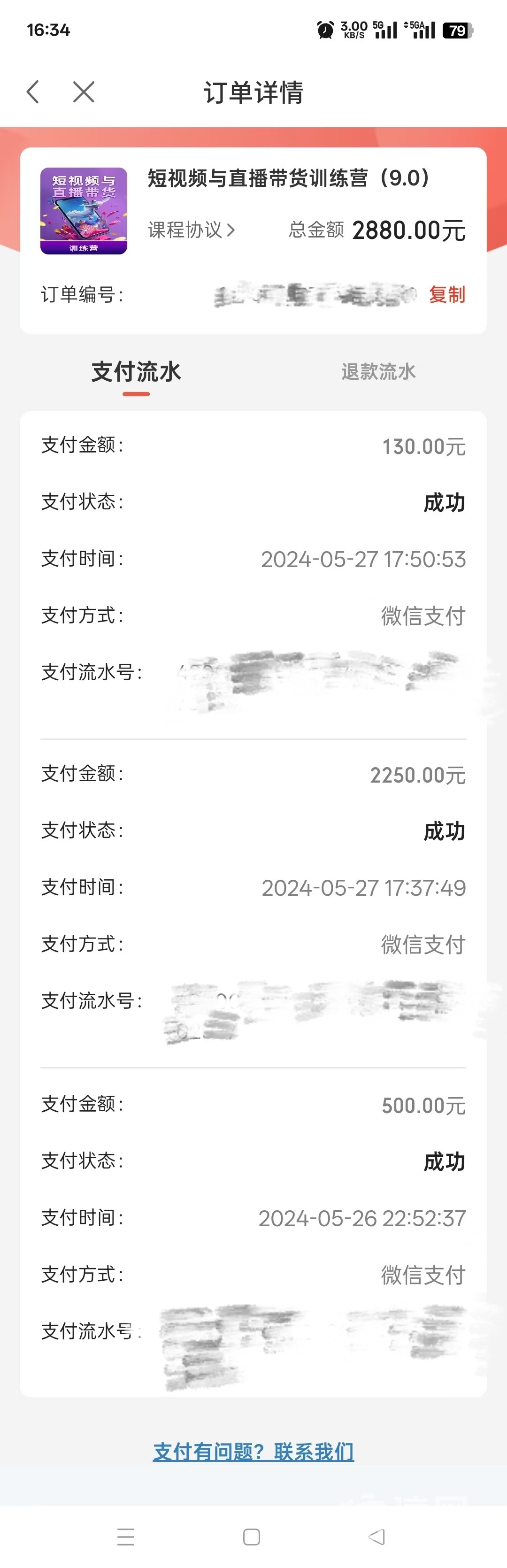The height and width of the screenshot is (1568, 507).
Task: Tap the system home button
Action: [x=251, y=1537]
